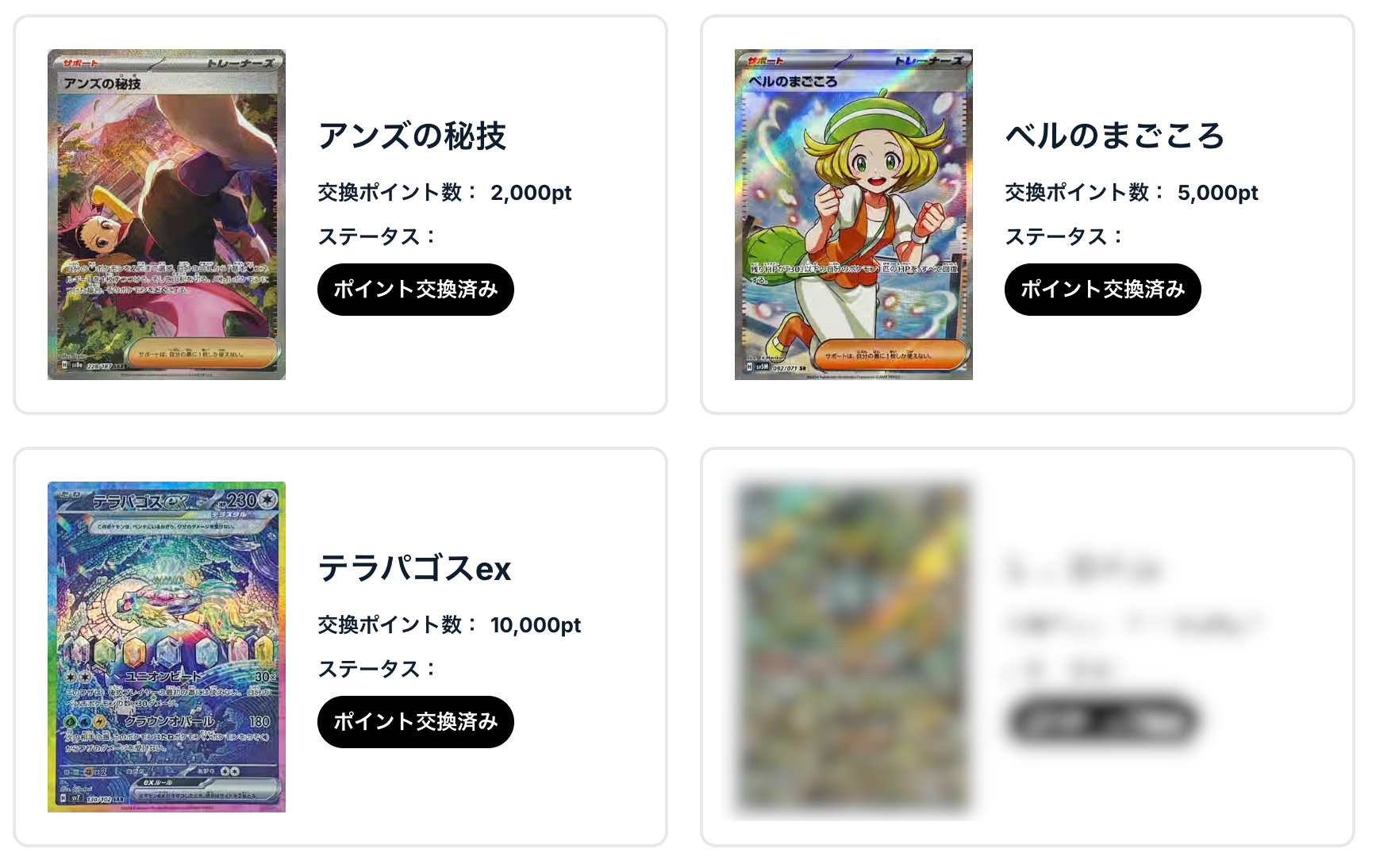Tap ポイント交換済み under テラパゴスex
This screenshot has height=868, width=1376.
tap(415, 722)
